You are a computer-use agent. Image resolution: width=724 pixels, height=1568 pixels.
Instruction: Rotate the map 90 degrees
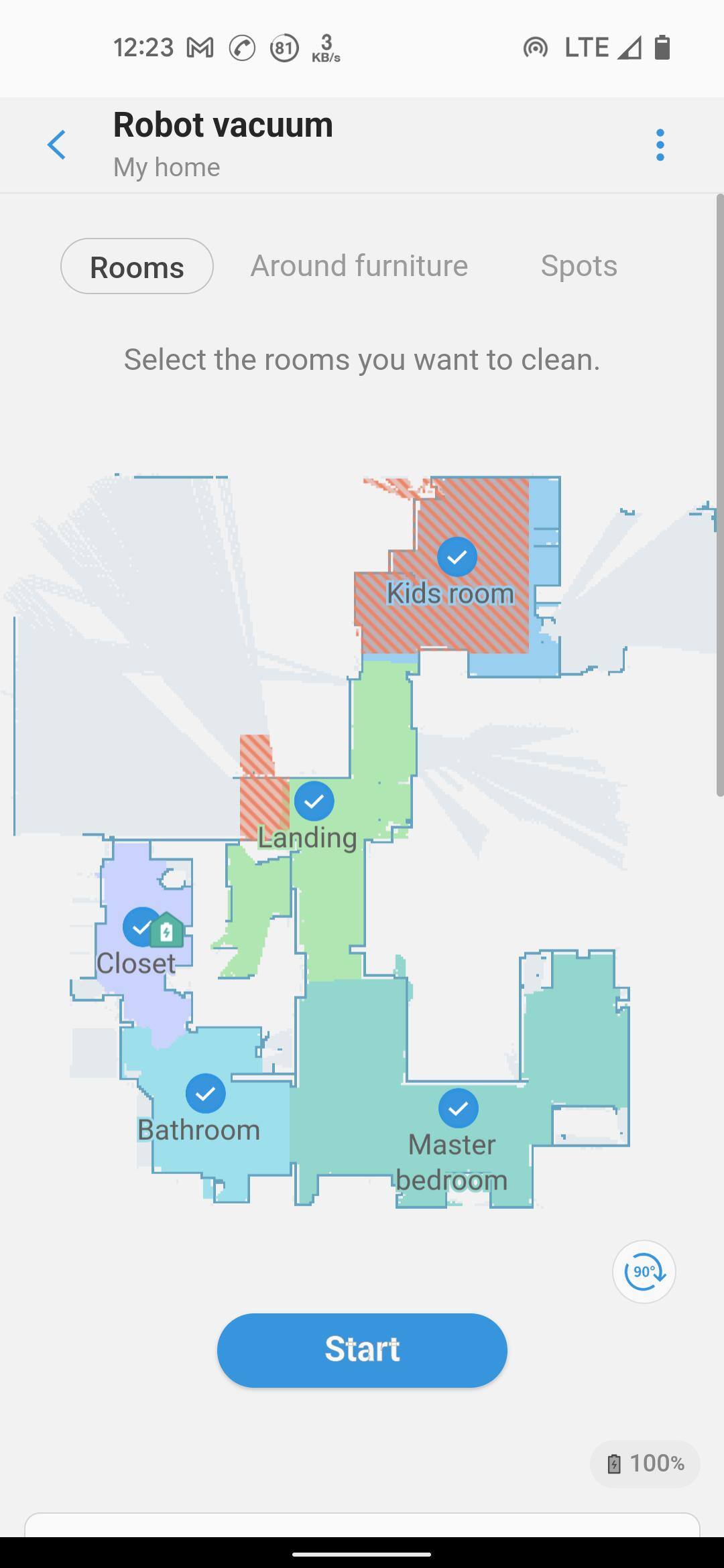(x=644, y=1271)
